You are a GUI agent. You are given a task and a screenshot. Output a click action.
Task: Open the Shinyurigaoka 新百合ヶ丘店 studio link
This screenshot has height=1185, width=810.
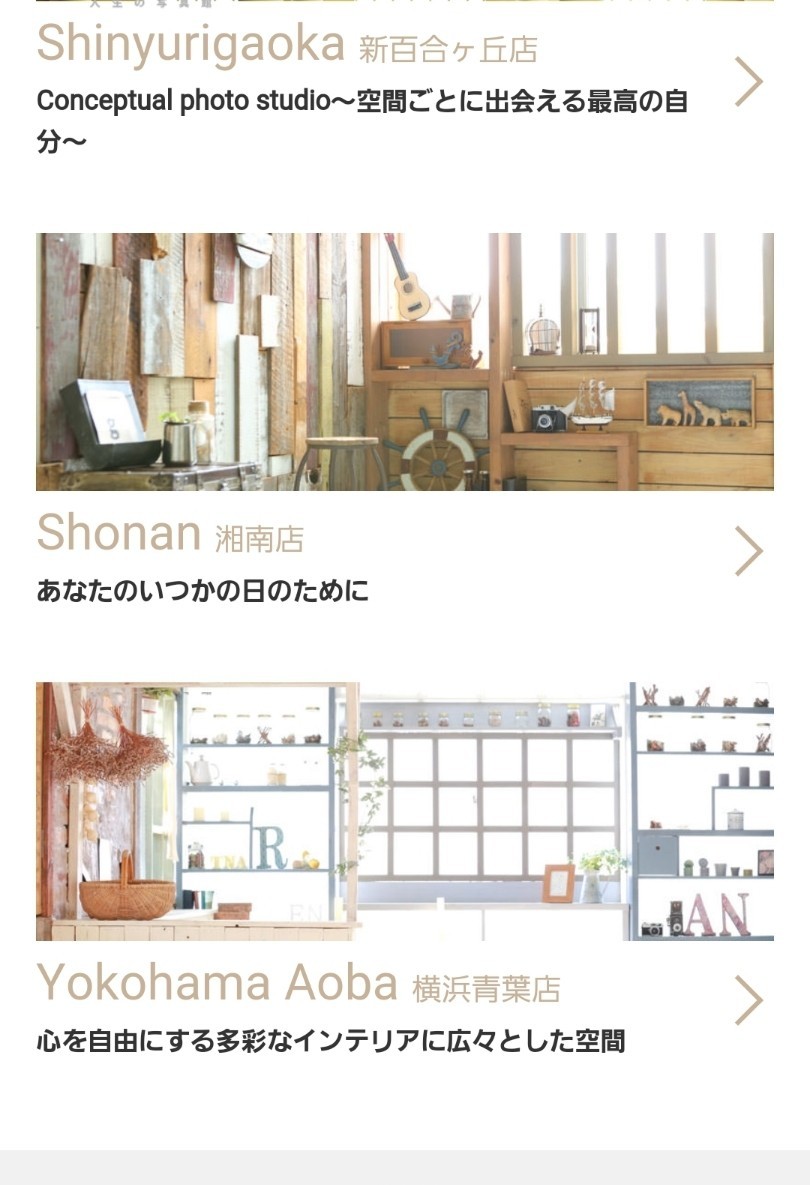tap(287, 45)
